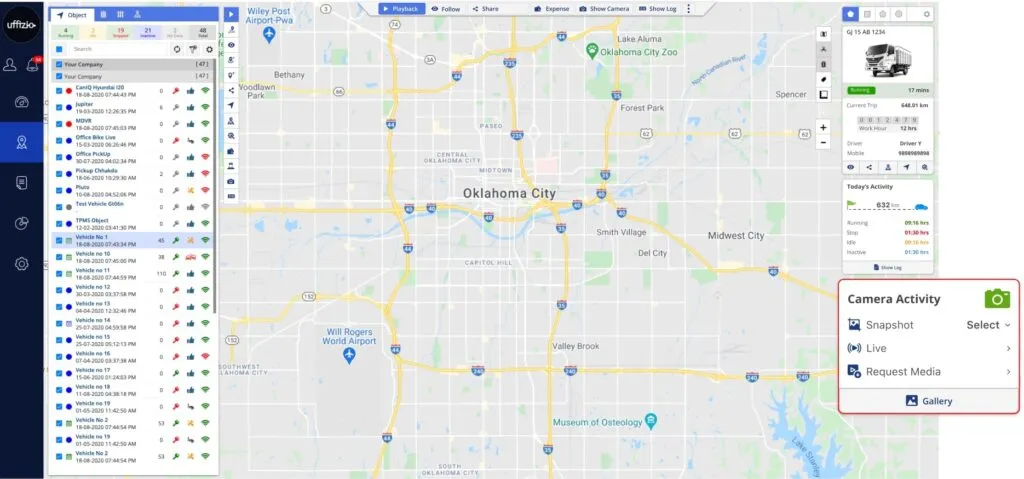Tap the Playback button
The width and height of the screenshot is (1024, 479).
[x=402, y=8]
